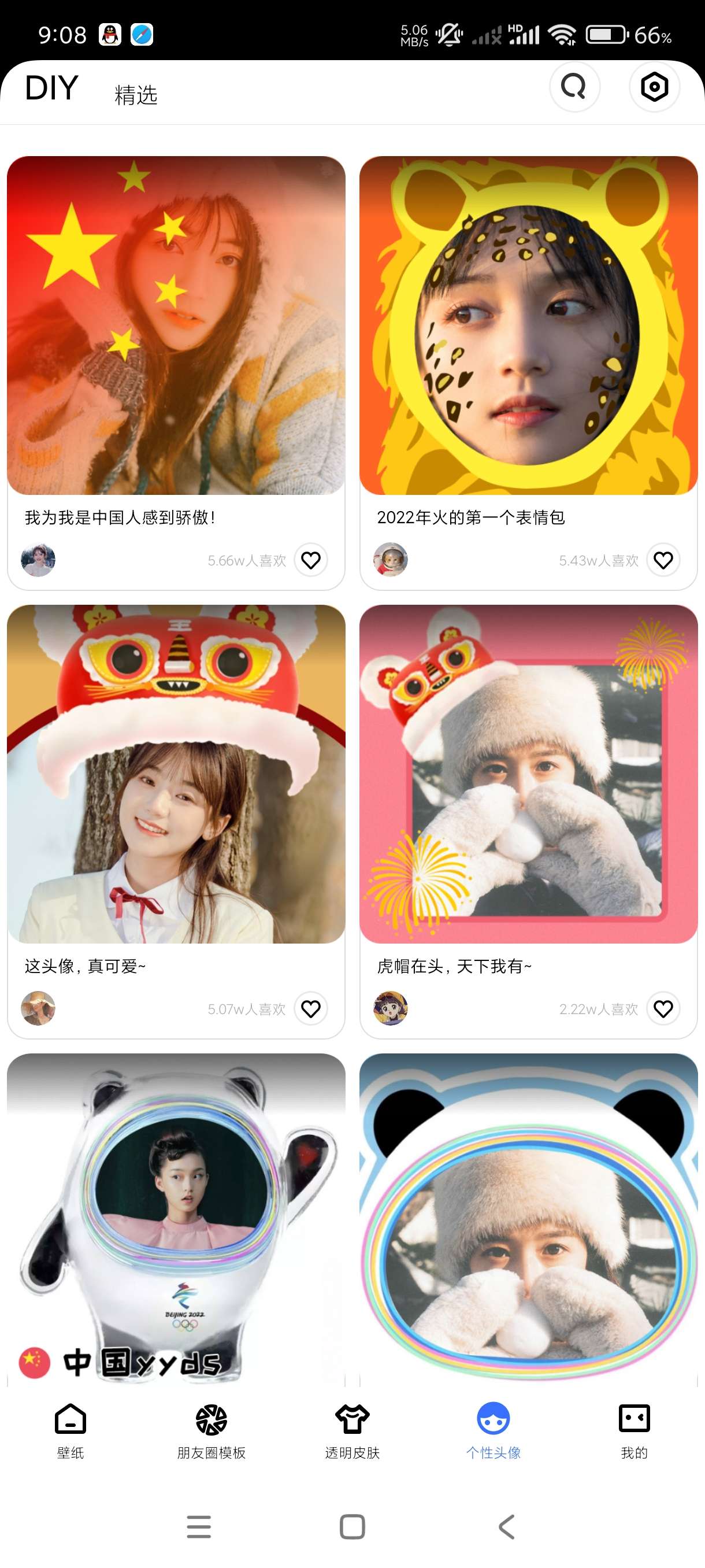Viewport: 705px width, 1568px height.
Task: Open the 虎帽在头，天下我有~ card
Action: 528,774
